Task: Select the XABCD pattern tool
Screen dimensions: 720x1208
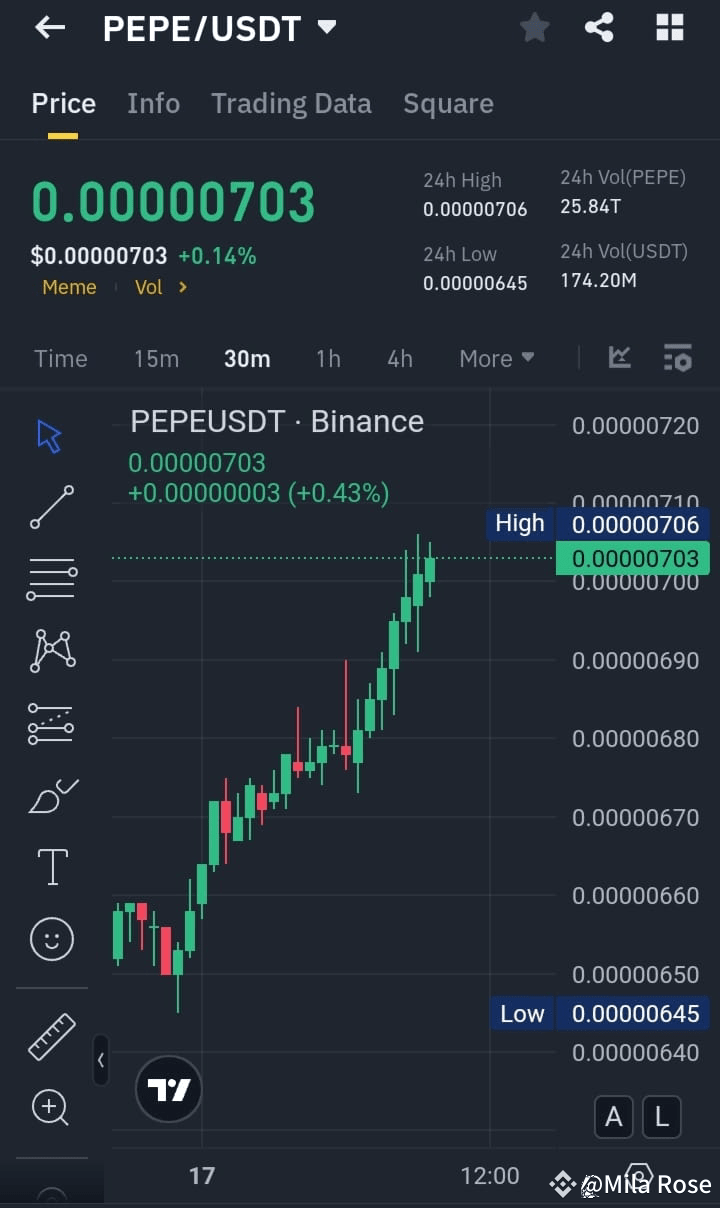Action: tap(51, 650)
